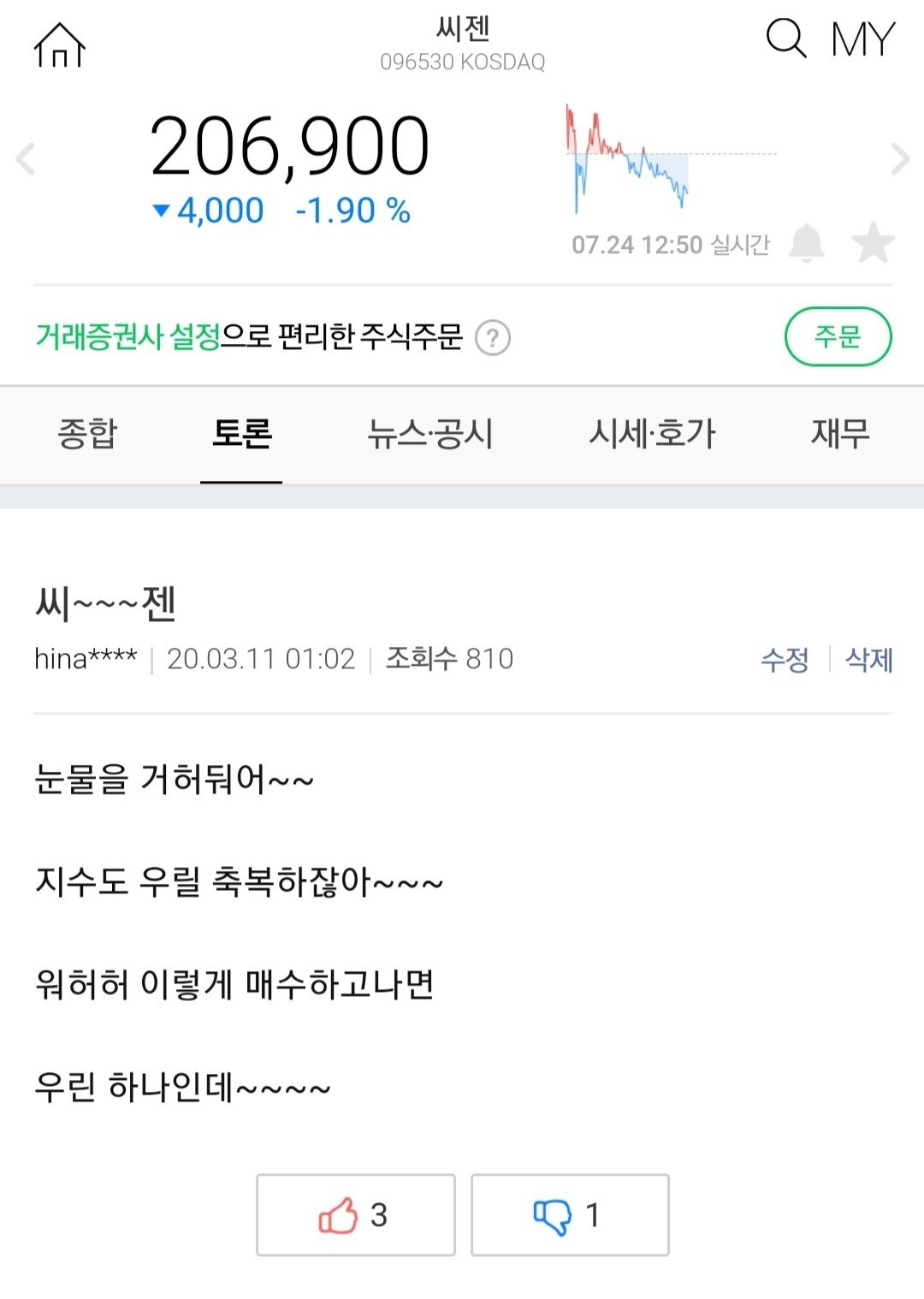
Task: Give a thumbs up to the post
Action: tap(356, 1213)
